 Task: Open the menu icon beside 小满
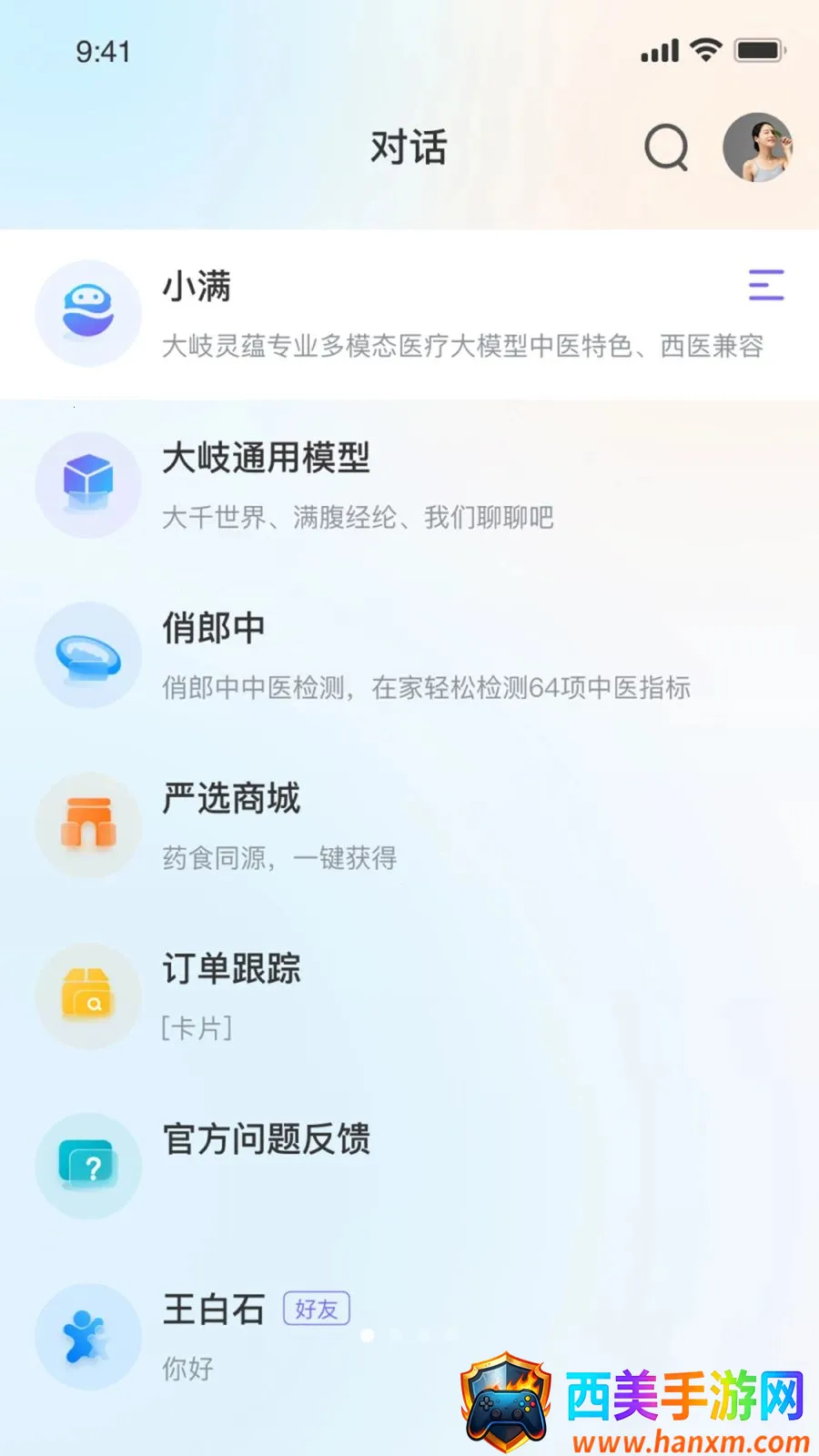tap(766, 285)
